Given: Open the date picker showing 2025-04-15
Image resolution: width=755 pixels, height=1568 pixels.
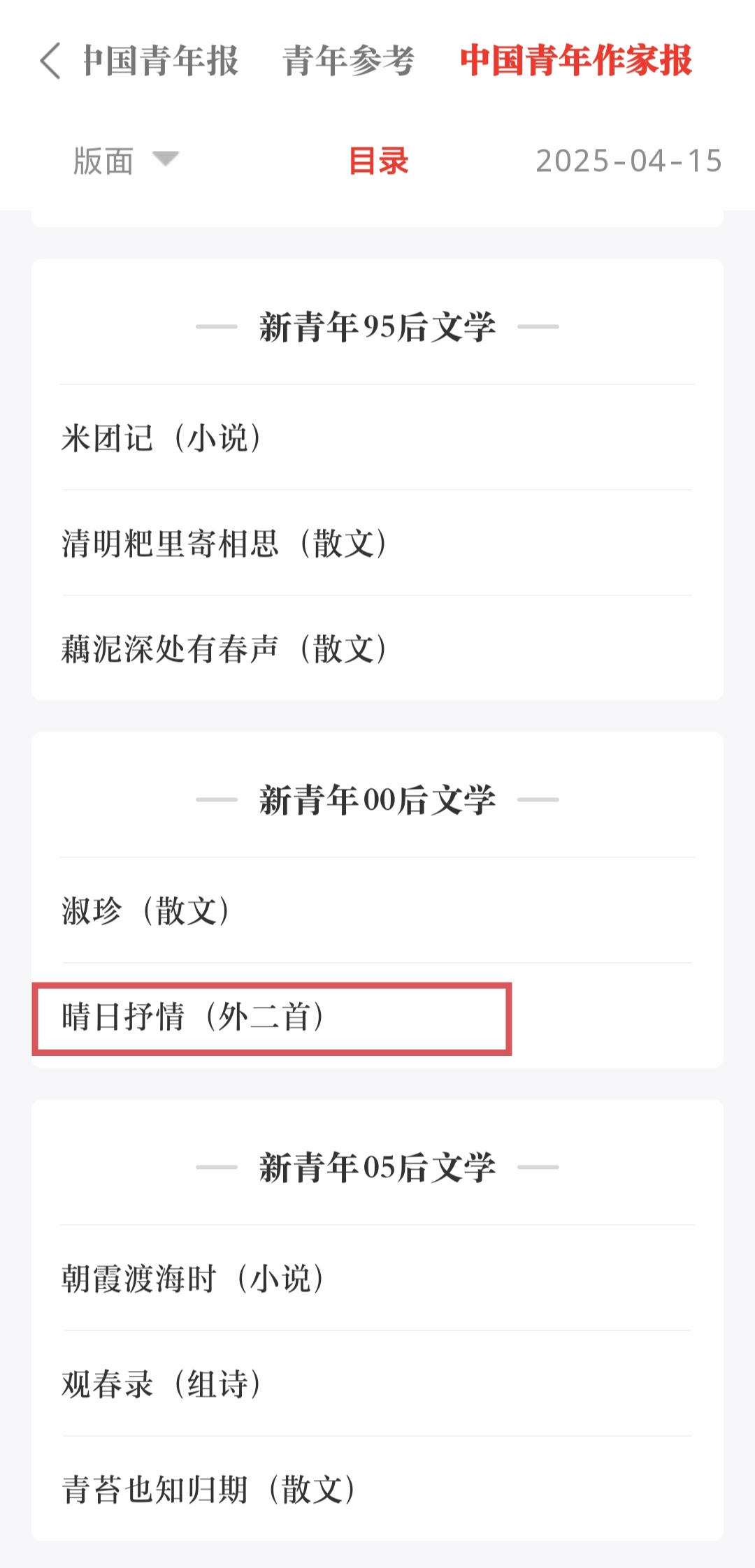Looking at the screenshot, I should [628, 161].
